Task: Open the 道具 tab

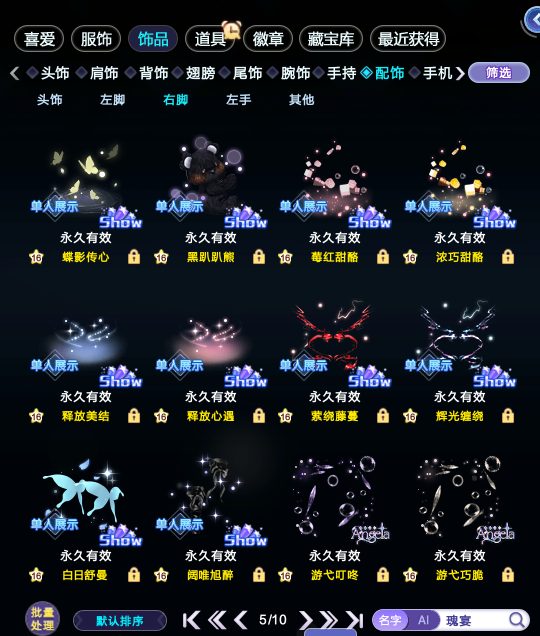Action: [x=210, y=39]
